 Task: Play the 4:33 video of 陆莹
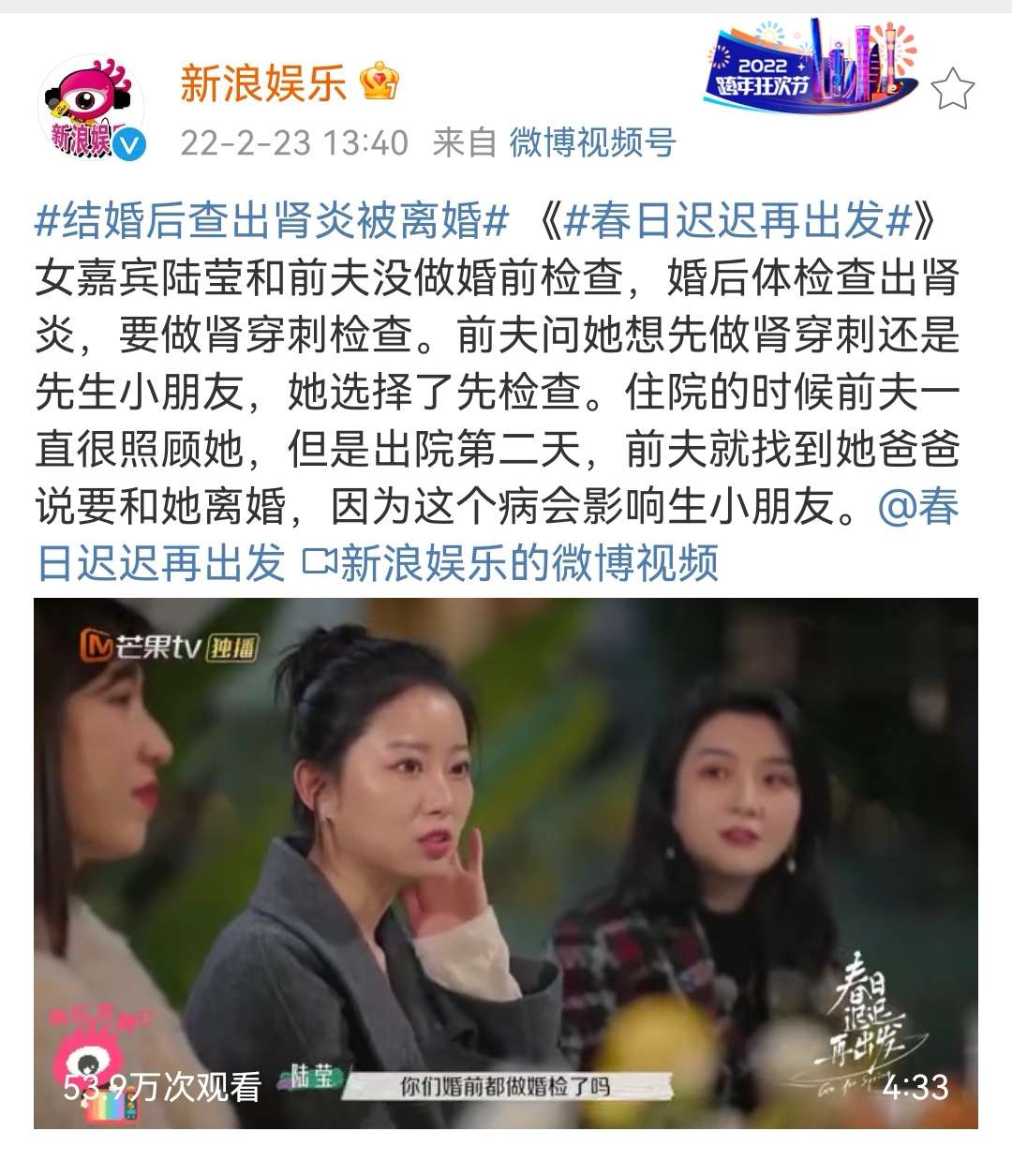[506, 862]
